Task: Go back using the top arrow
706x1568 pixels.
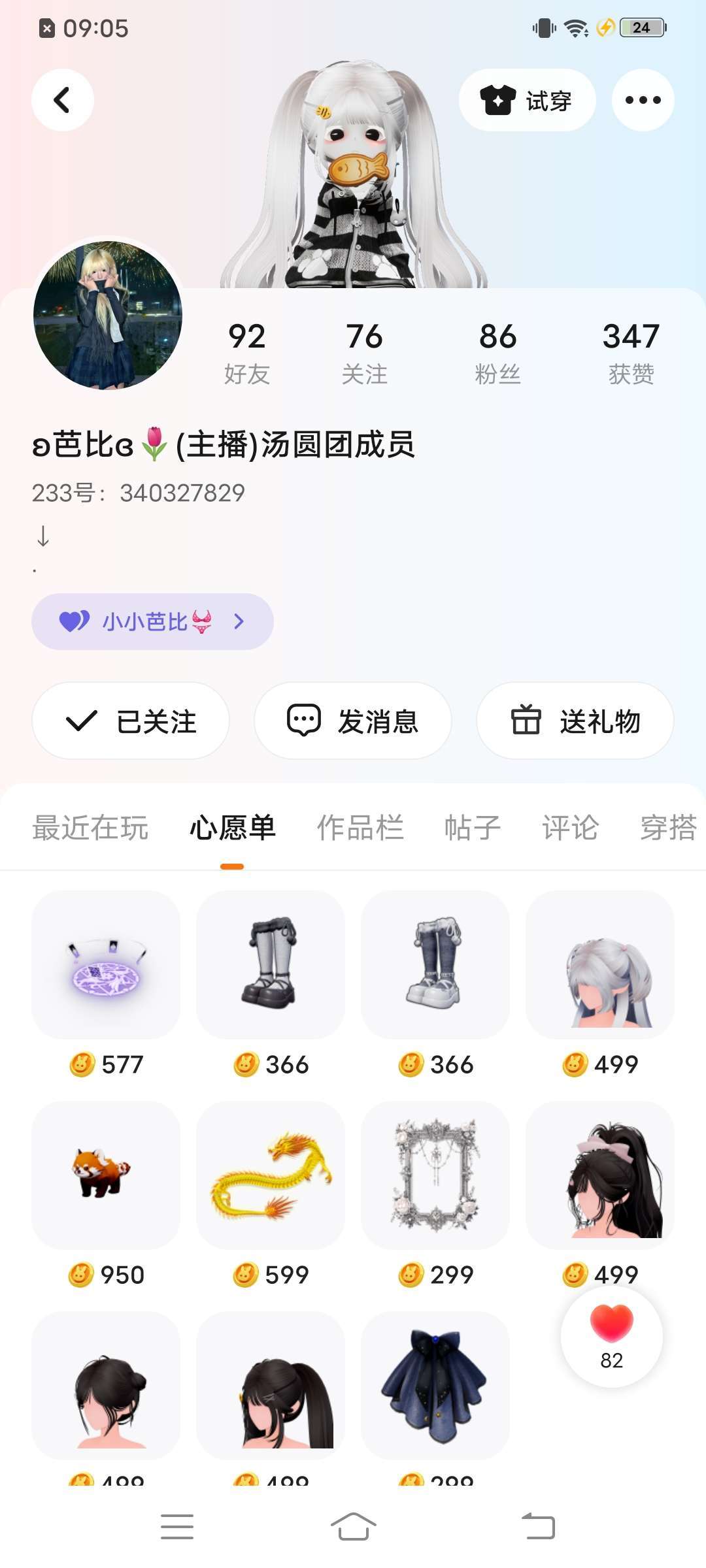Action: click(62, 100)
